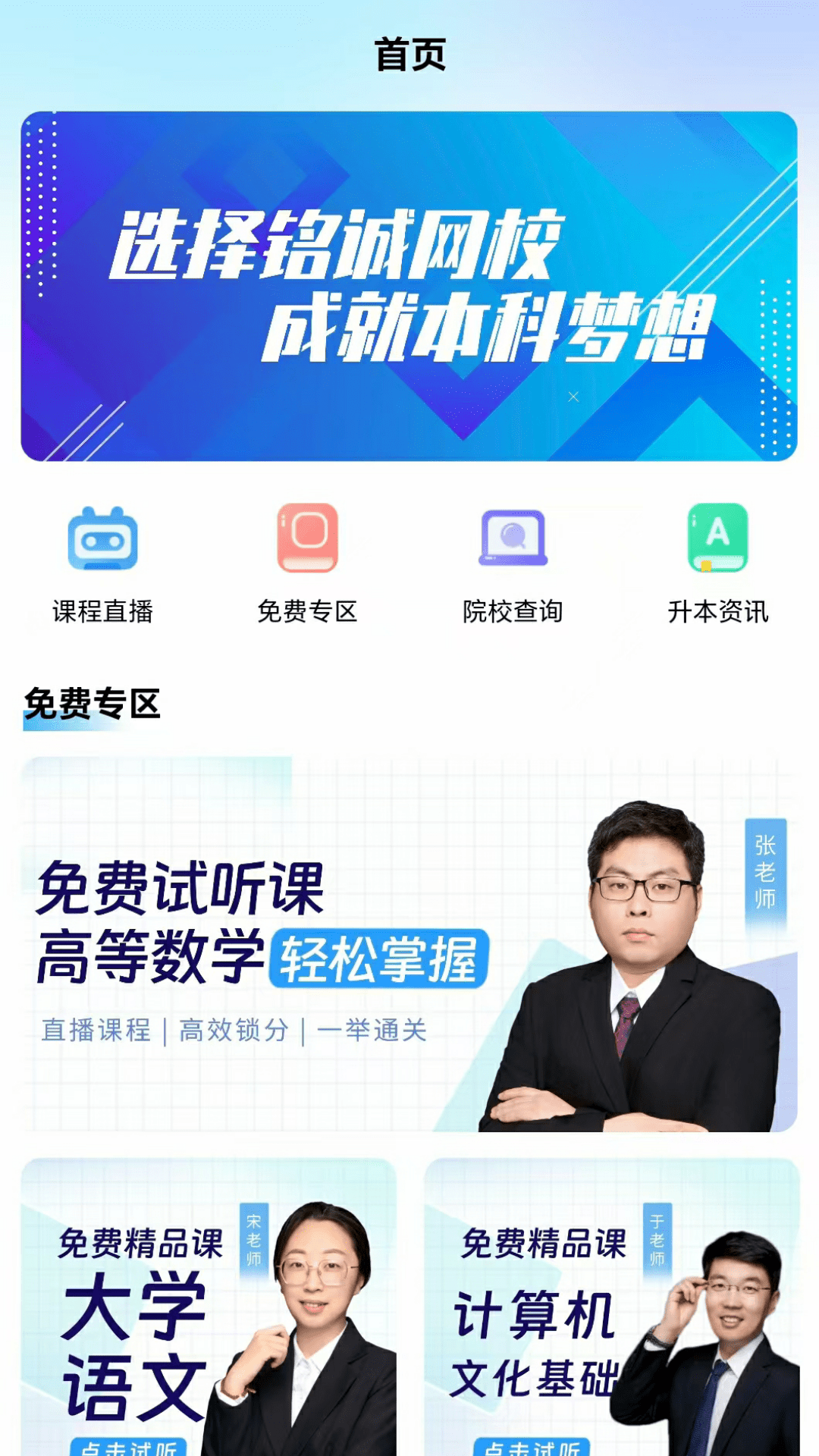Open the 首页 page title
The width and height of the screenshot is (819, 1456).
[409, 53]
